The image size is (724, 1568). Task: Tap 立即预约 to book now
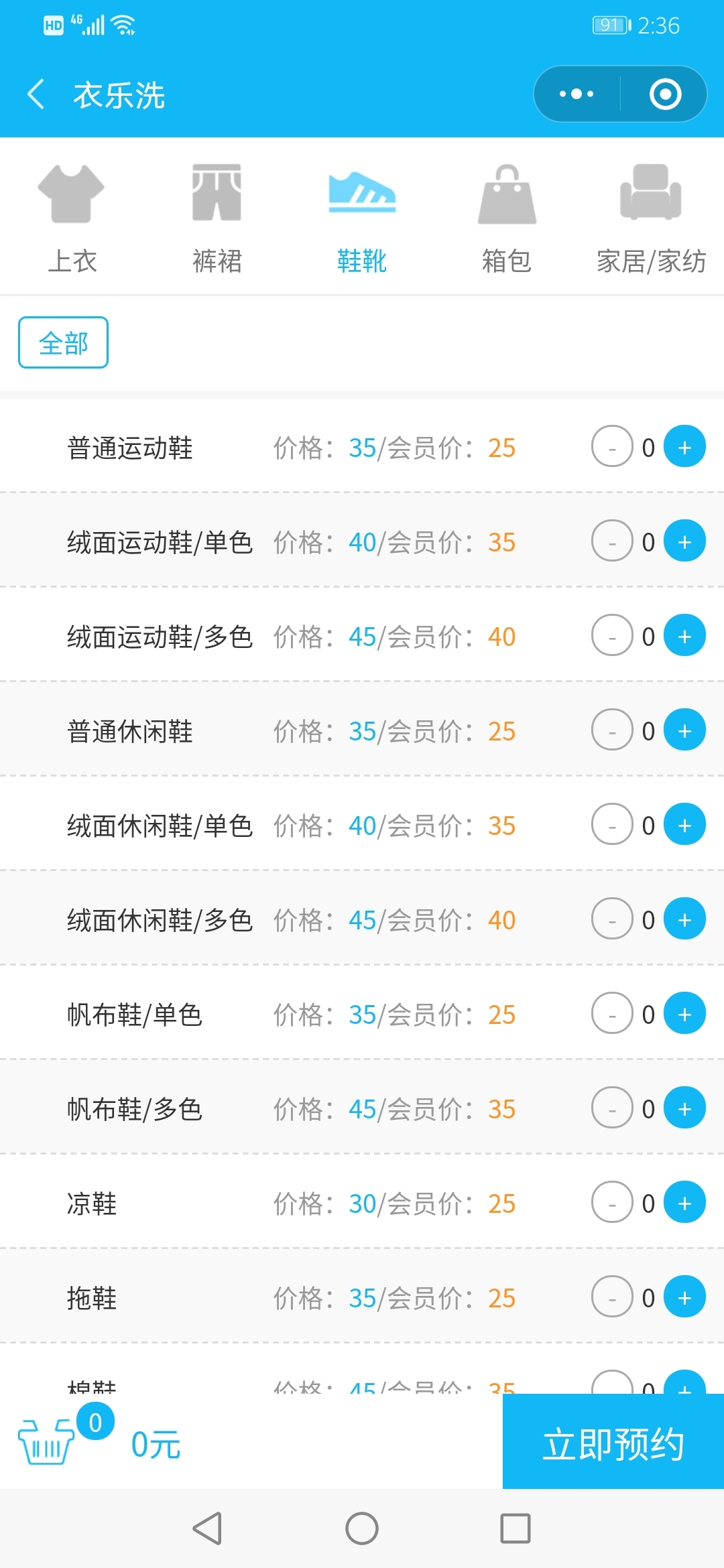(613, 1441)
